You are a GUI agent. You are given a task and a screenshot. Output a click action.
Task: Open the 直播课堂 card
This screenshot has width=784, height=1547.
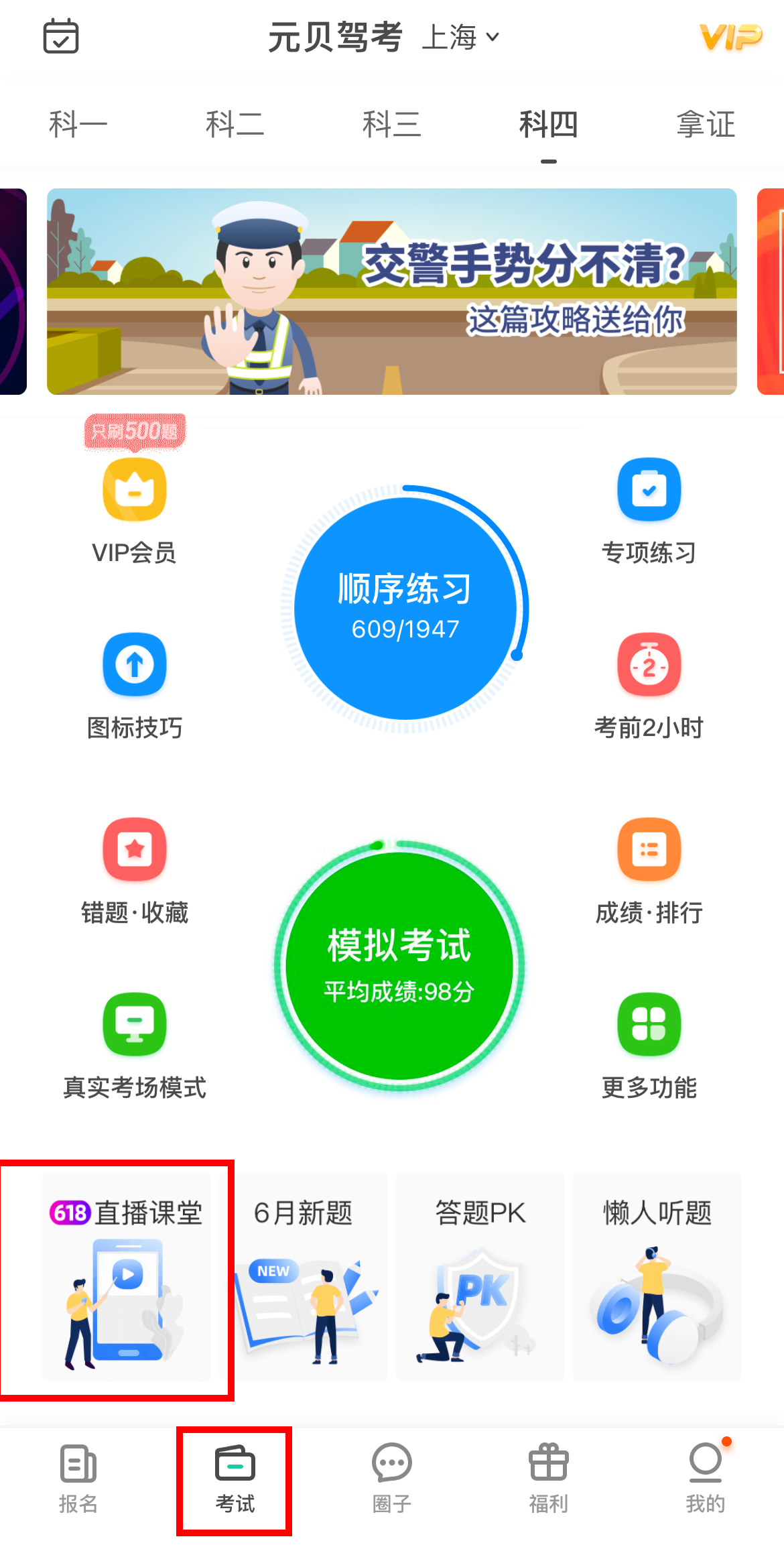127,1277
